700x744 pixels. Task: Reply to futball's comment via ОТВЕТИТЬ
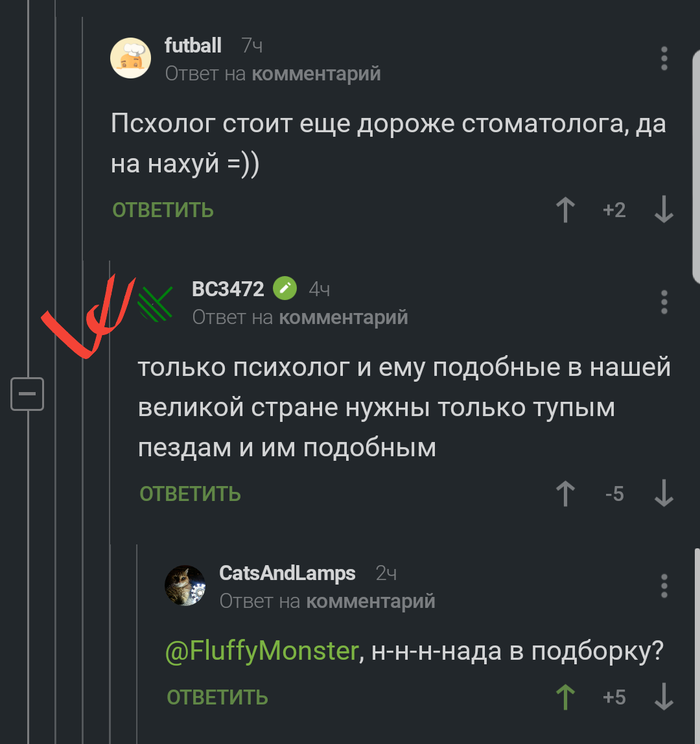click(163, 210)
